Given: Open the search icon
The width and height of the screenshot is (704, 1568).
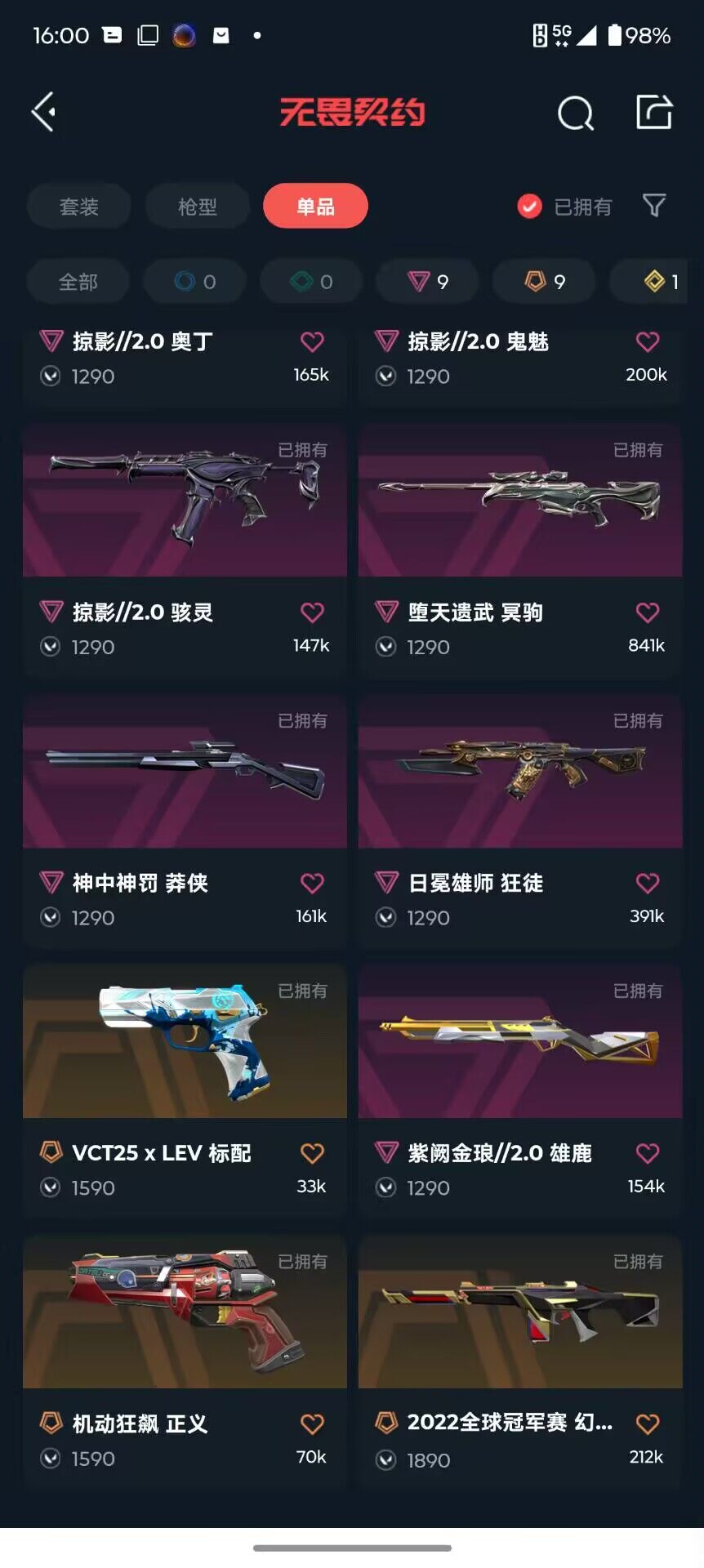Looking at the screenshot, I should pyautogui.click(x=575, y=113).
